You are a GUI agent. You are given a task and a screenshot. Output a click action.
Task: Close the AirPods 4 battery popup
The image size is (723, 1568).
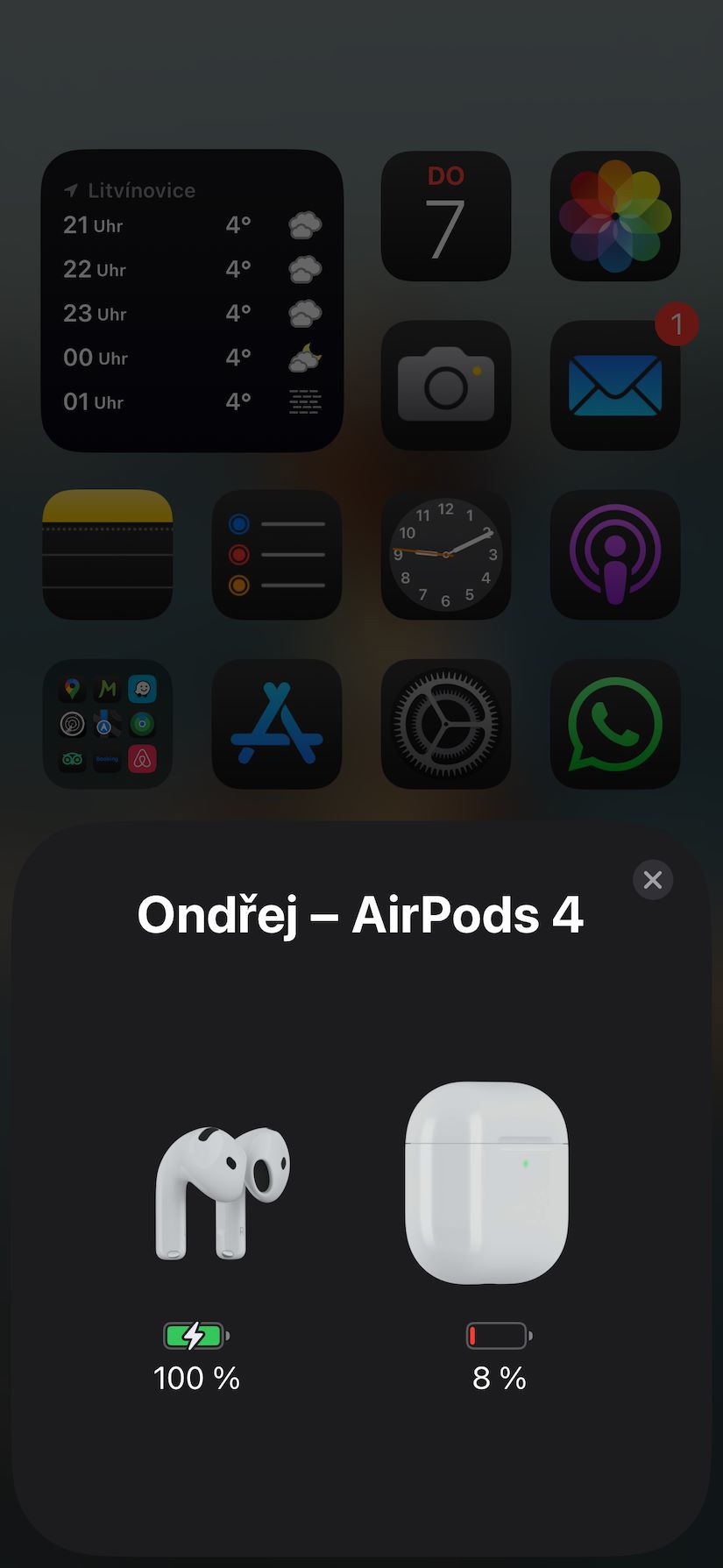652,879
